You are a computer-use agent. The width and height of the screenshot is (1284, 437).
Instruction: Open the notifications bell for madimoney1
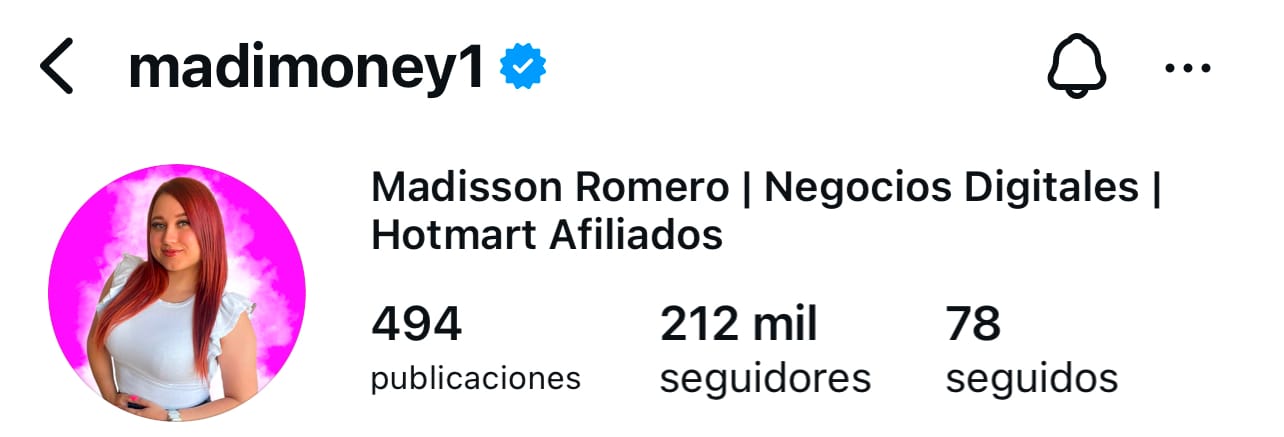1077,68
